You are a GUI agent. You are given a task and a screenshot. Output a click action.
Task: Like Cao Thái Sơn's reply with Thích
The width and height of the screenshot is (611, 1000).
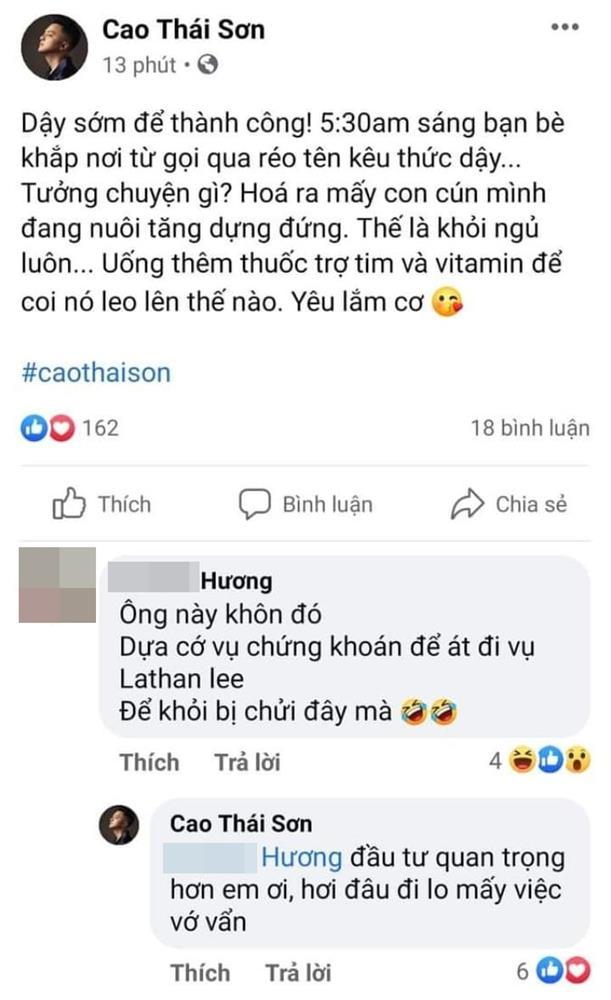pyautogui.click(x=199, y=972)
